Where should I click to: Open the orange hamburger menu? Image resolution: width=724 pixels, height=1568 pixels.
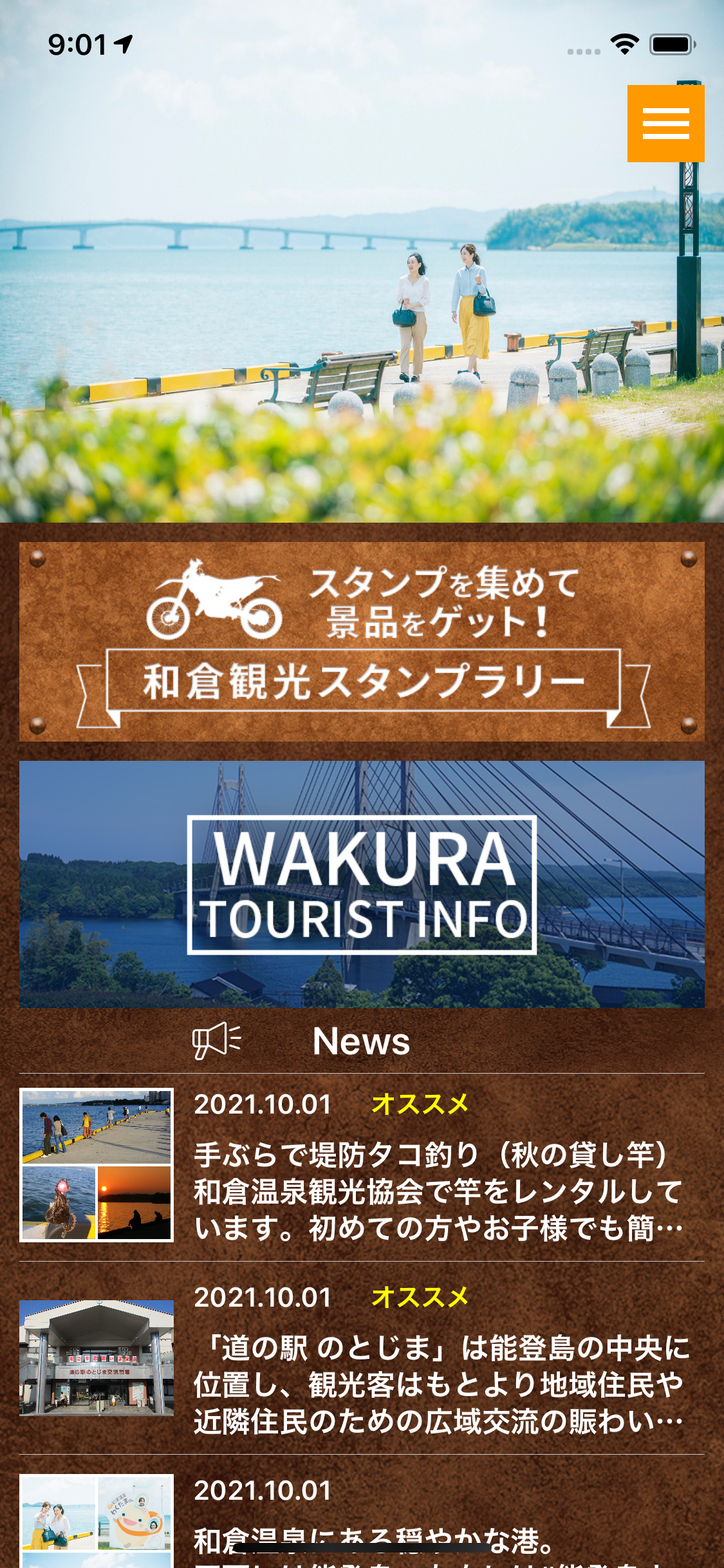[665, 124]
